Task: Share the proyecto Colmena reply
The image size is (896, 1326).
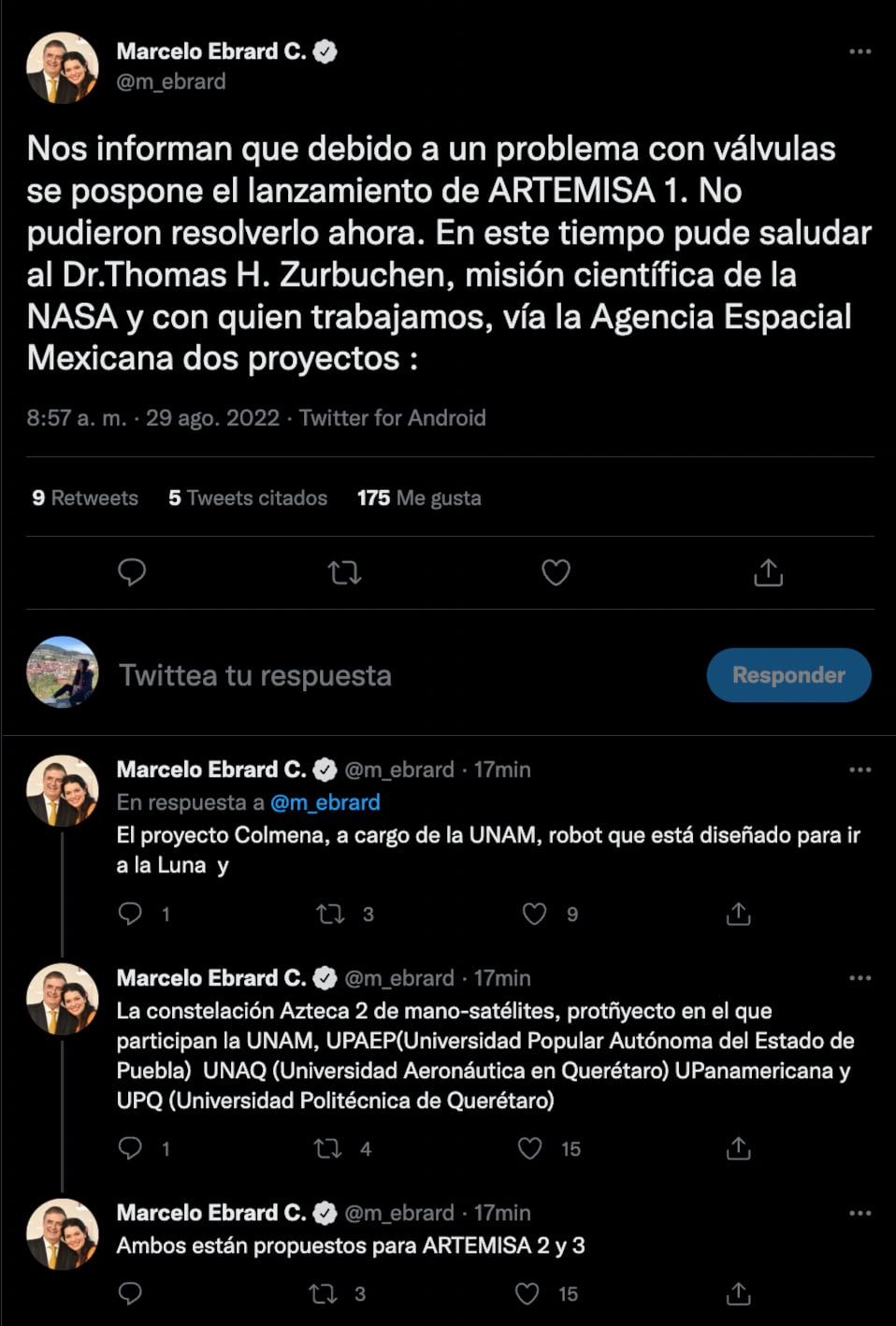Action: (x=738, y=914)
